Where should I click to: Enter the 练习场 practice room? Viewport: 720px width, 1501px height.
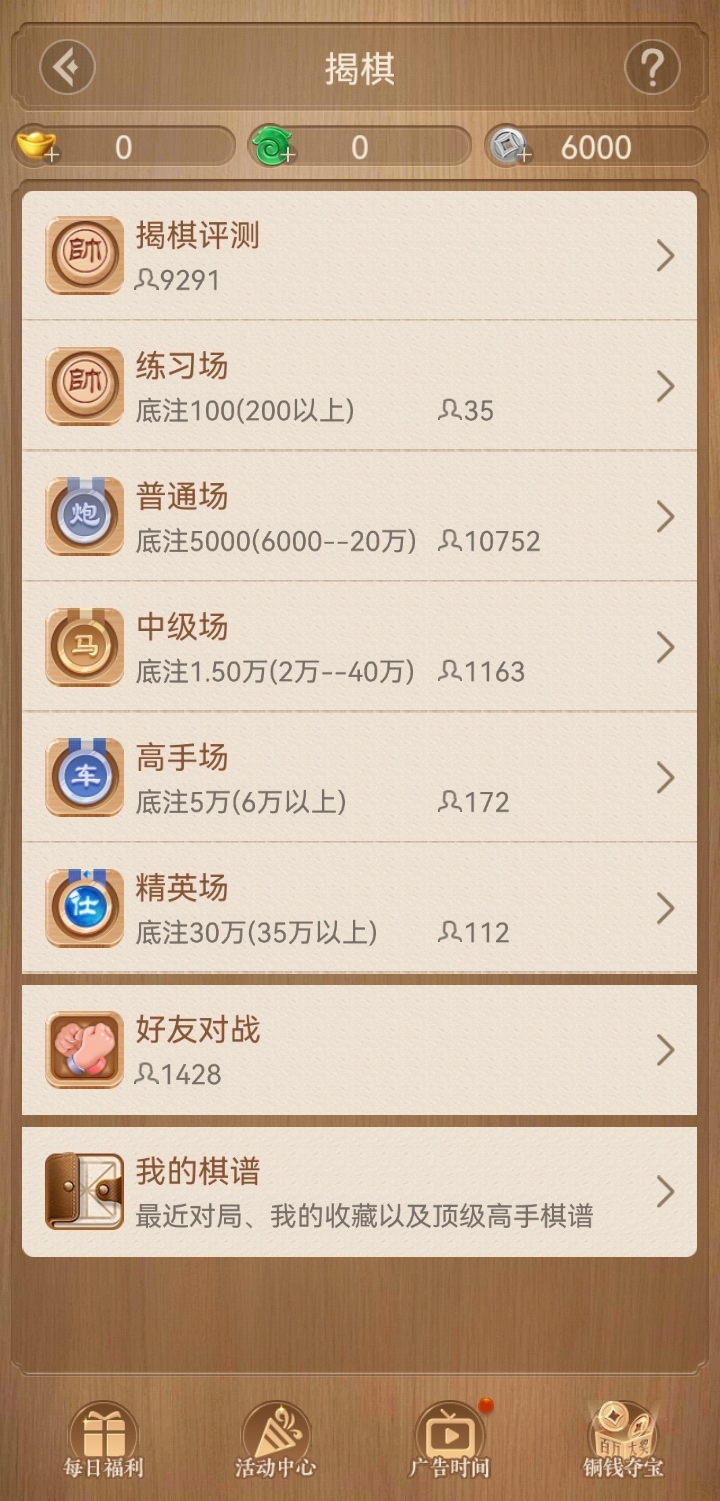coord(359,386)
